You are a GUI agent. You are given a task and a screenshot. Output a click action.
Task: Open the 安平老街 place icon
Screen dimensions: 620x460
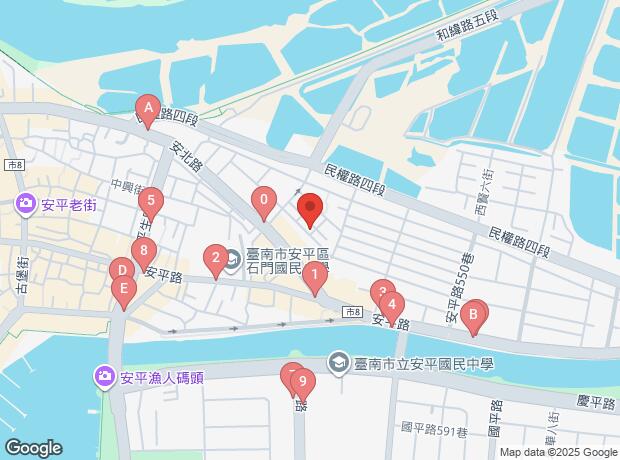[x=25, y=204]
